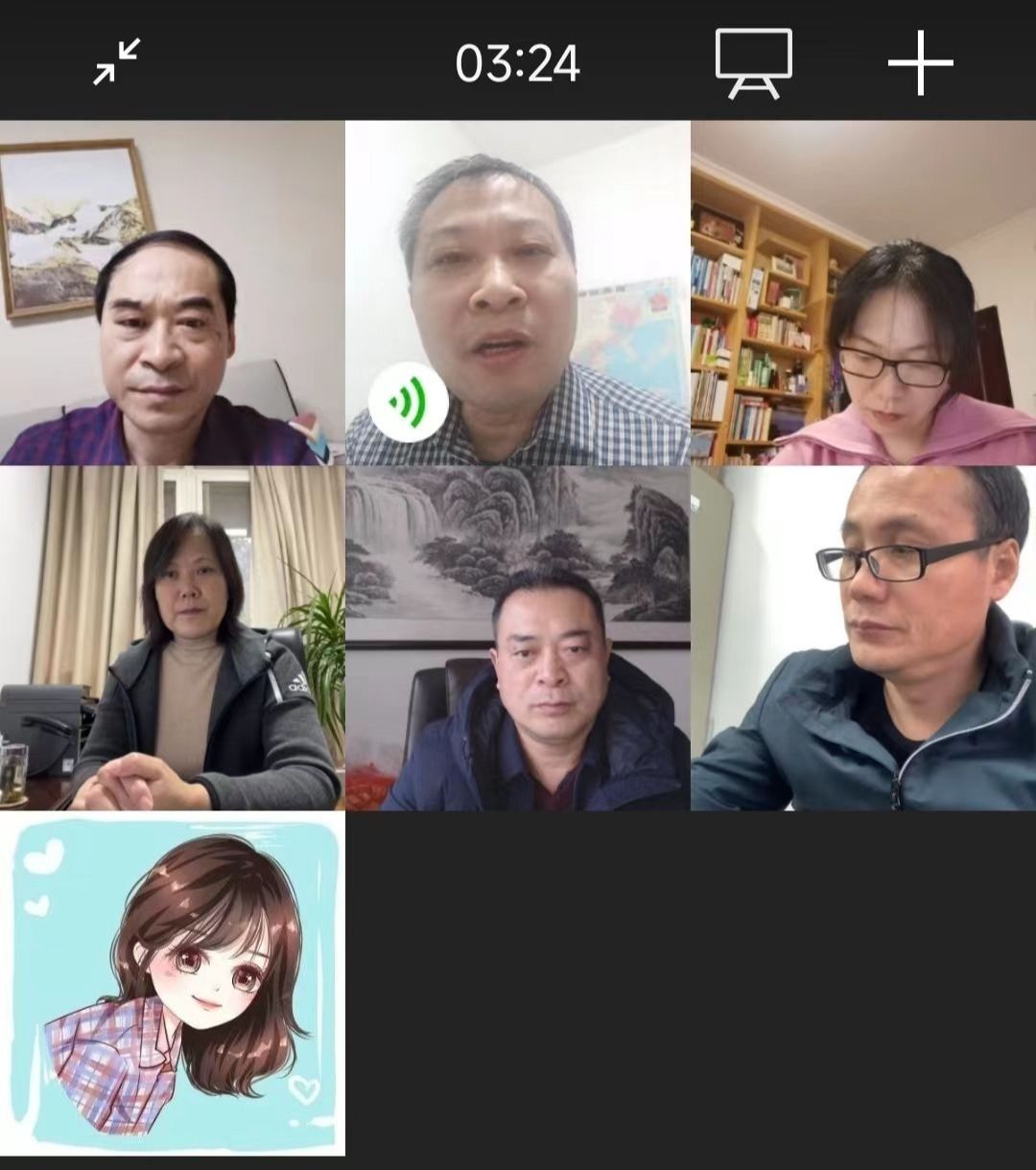Enlarge the woman in pink hoodie's video
The width and height of the screenshot is (1036, 1170).
pos(863,292)
